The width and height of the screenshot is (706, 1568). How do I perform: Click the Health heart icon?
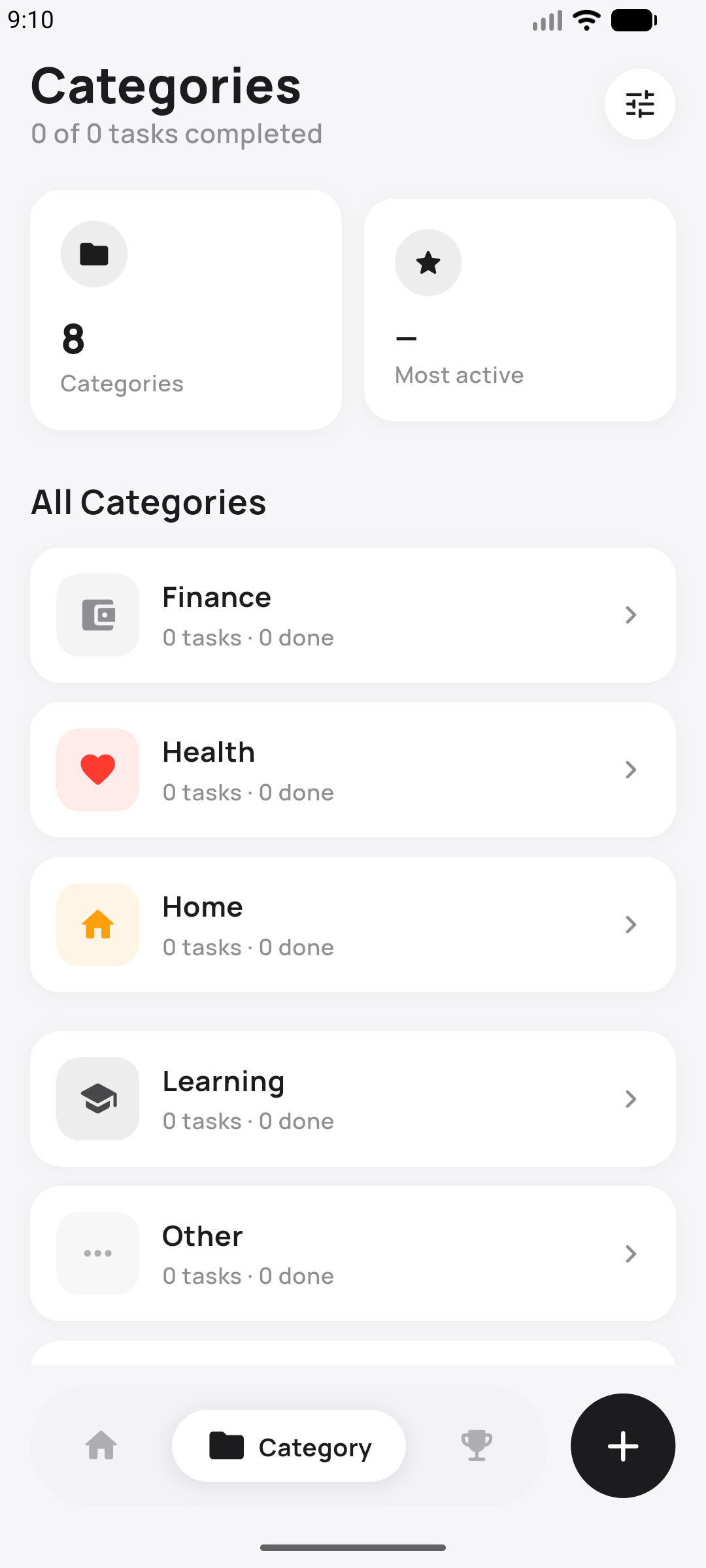click(97, 770)
